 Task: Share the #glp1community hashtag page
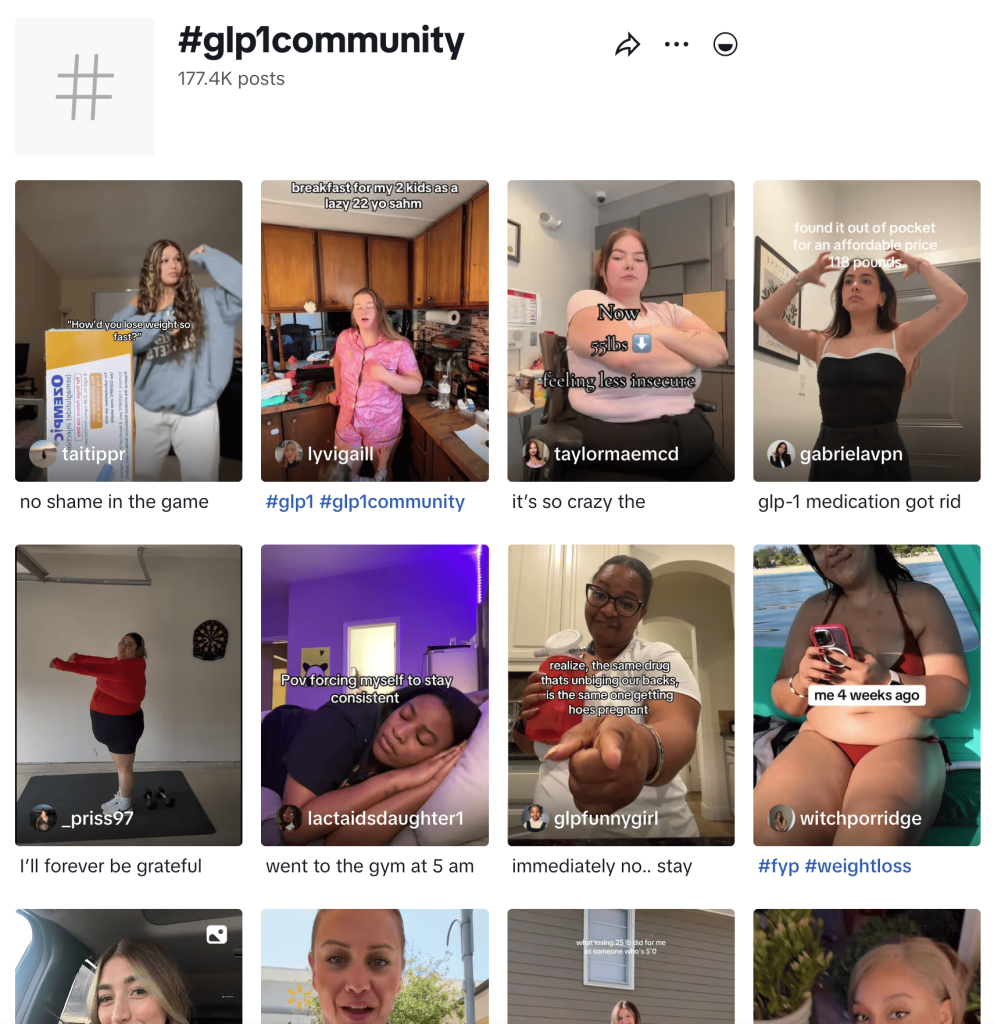[x=627, y=45]
